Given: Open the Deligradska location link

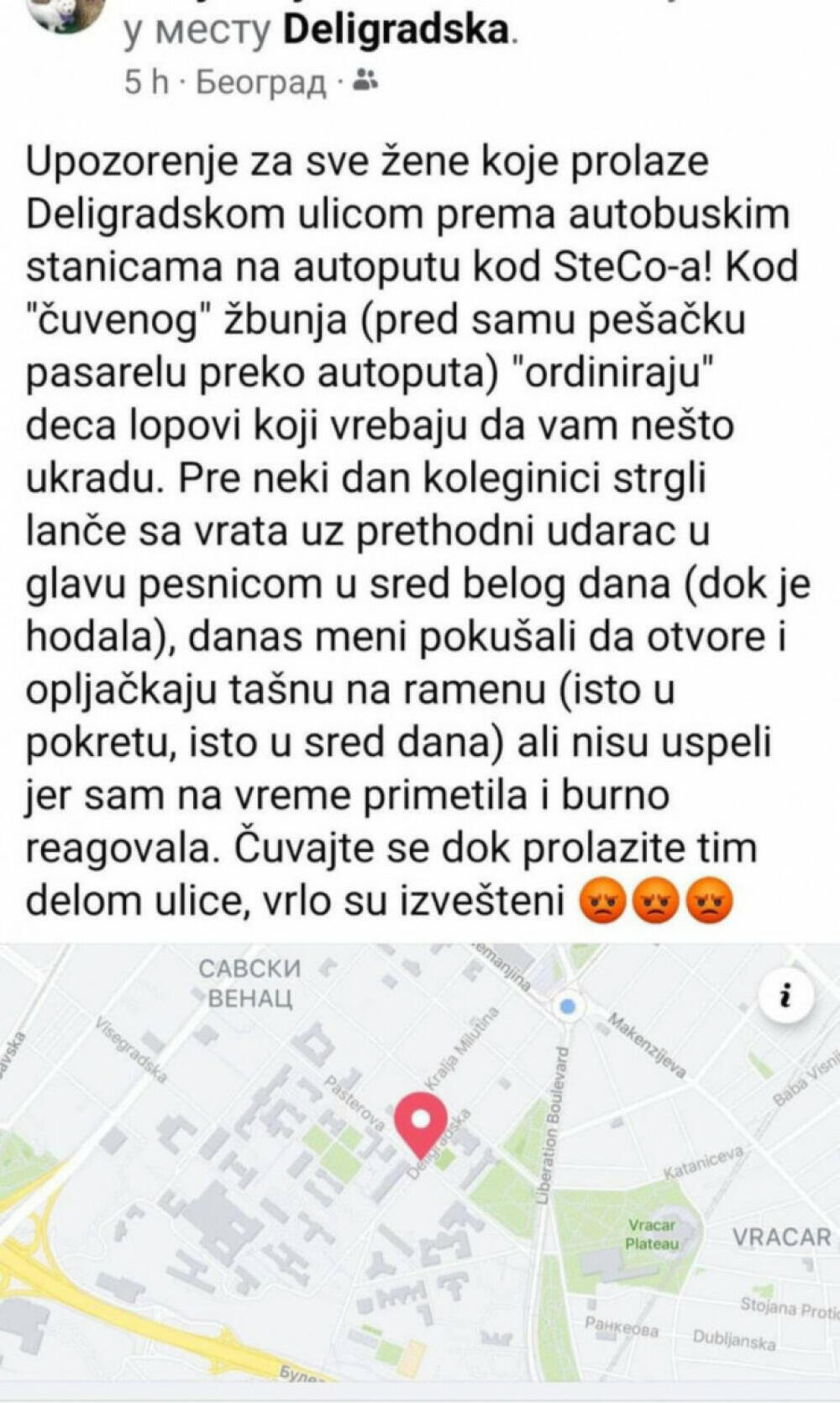Looking at the screenshot, I should [x=396, y=31].
